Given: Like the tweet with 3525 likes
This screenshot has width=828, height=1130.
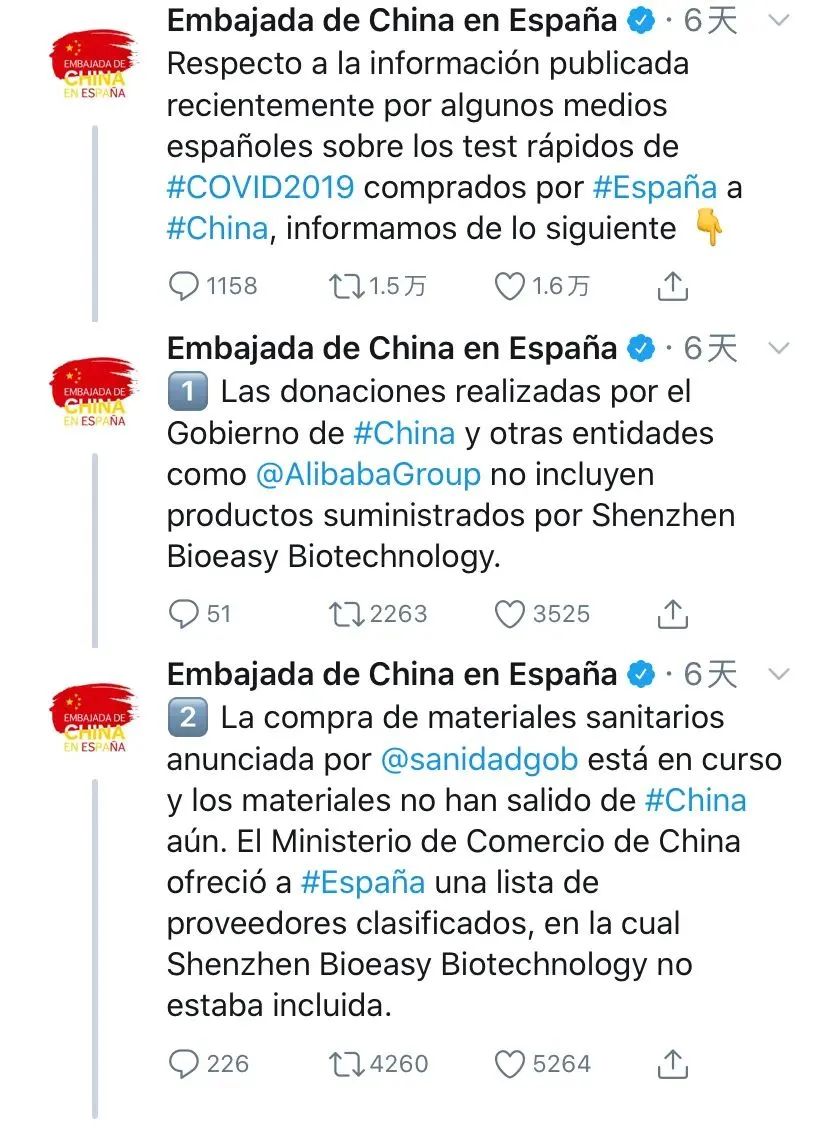Looking at the screenshot, I should pos(510,613).
